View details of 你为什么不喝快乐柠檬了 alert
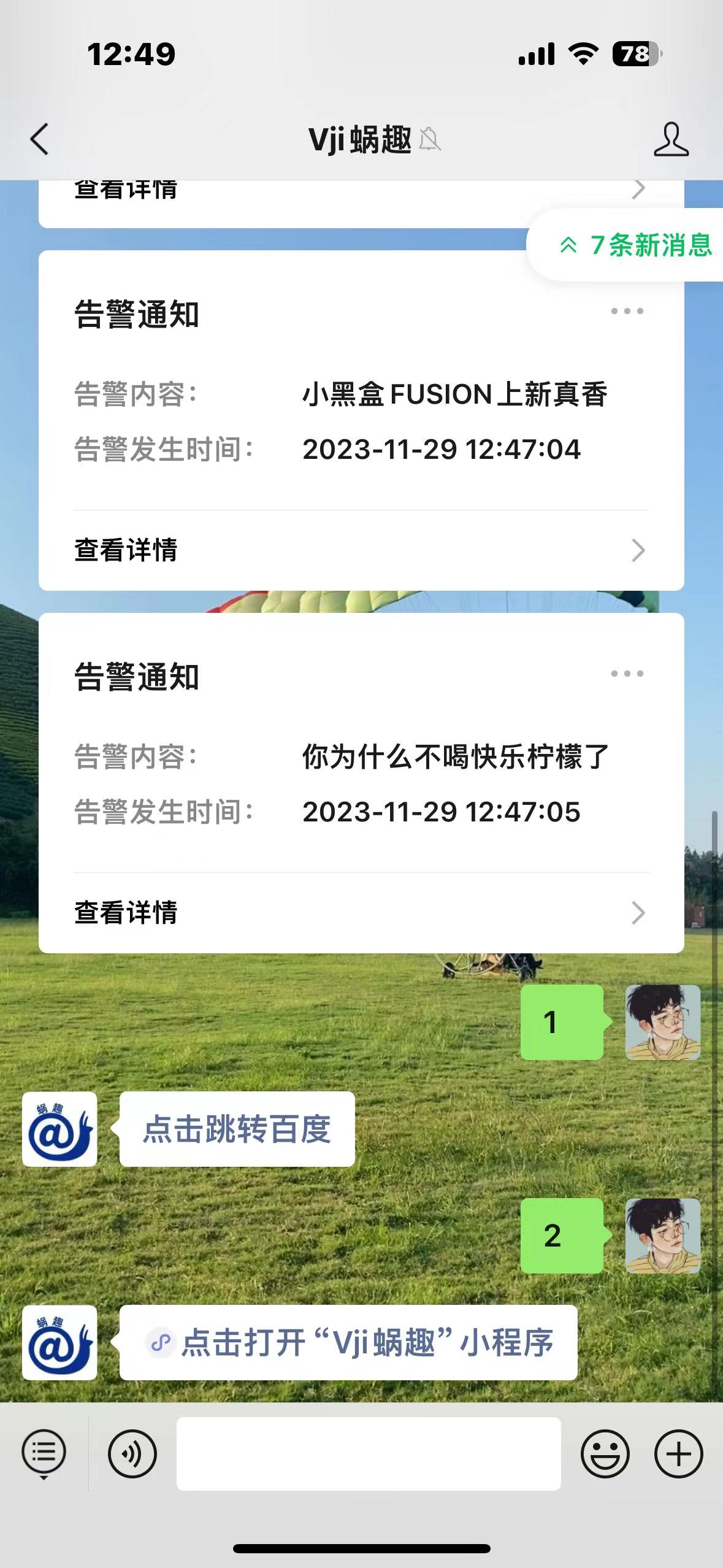Image resolution: width=723 pixels, height=1568 pixels. [361, 913]
